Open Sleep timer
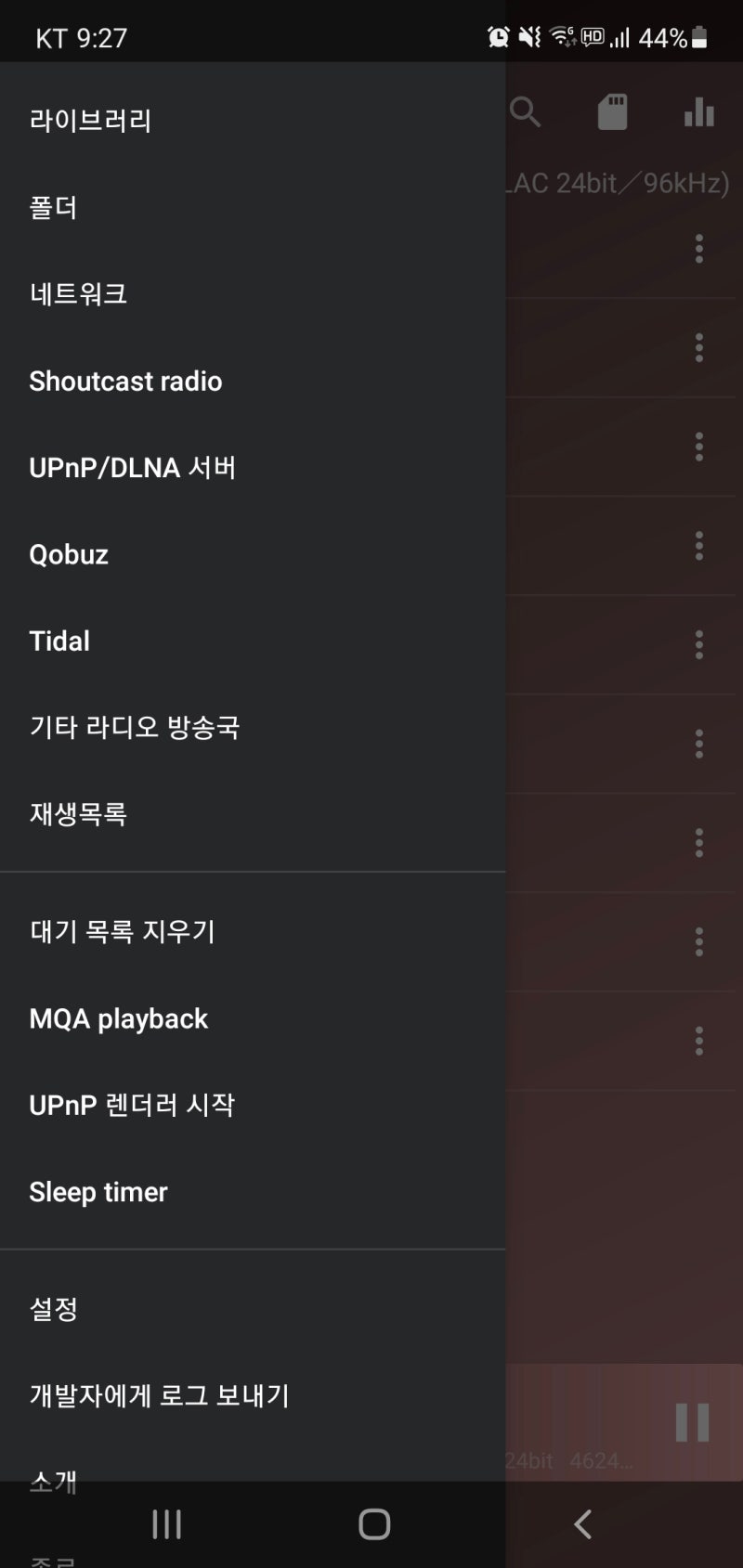 pyautogui.click(x=253, y=1192)
